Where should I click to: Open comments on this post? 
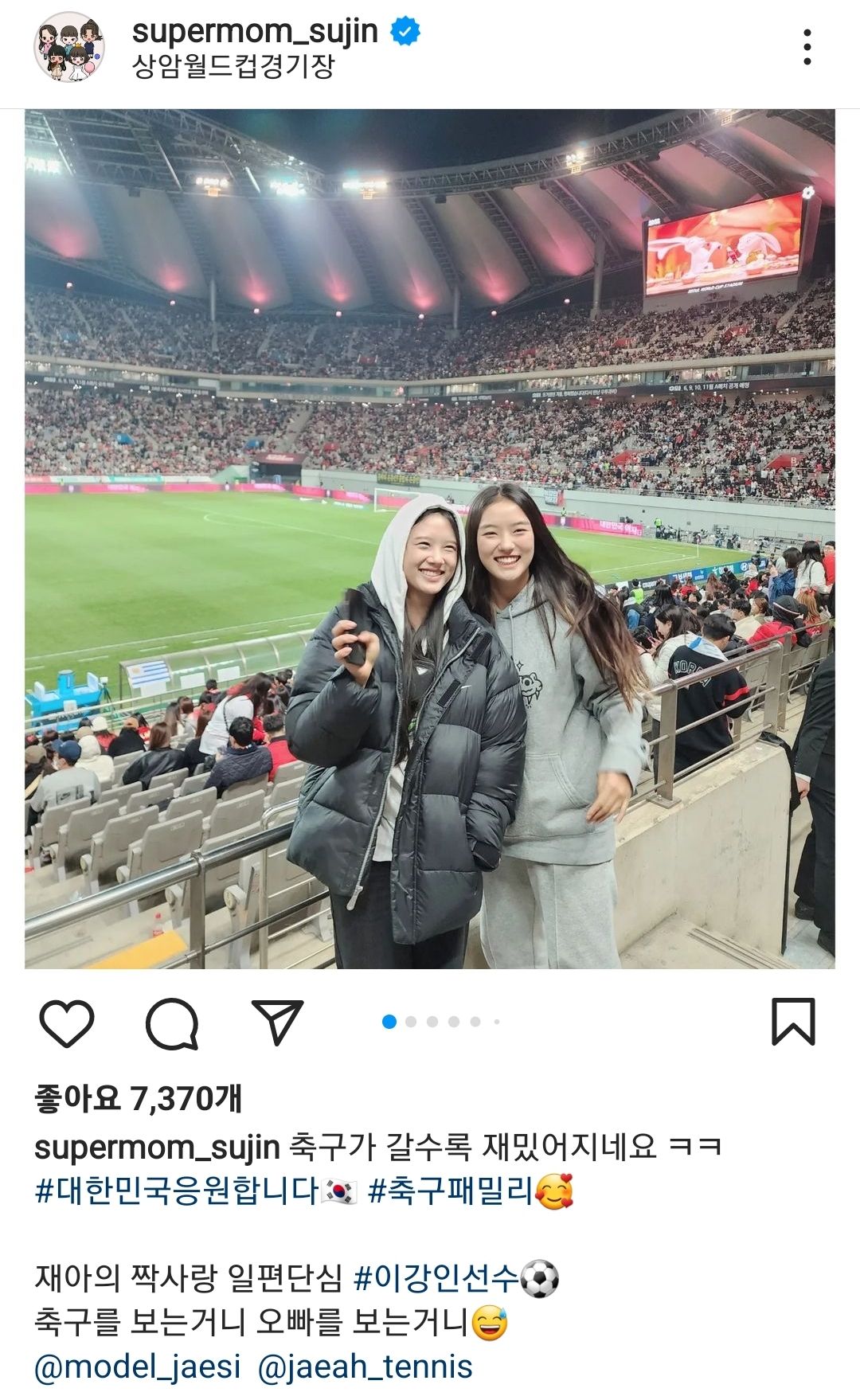(x=172, y=1022)
